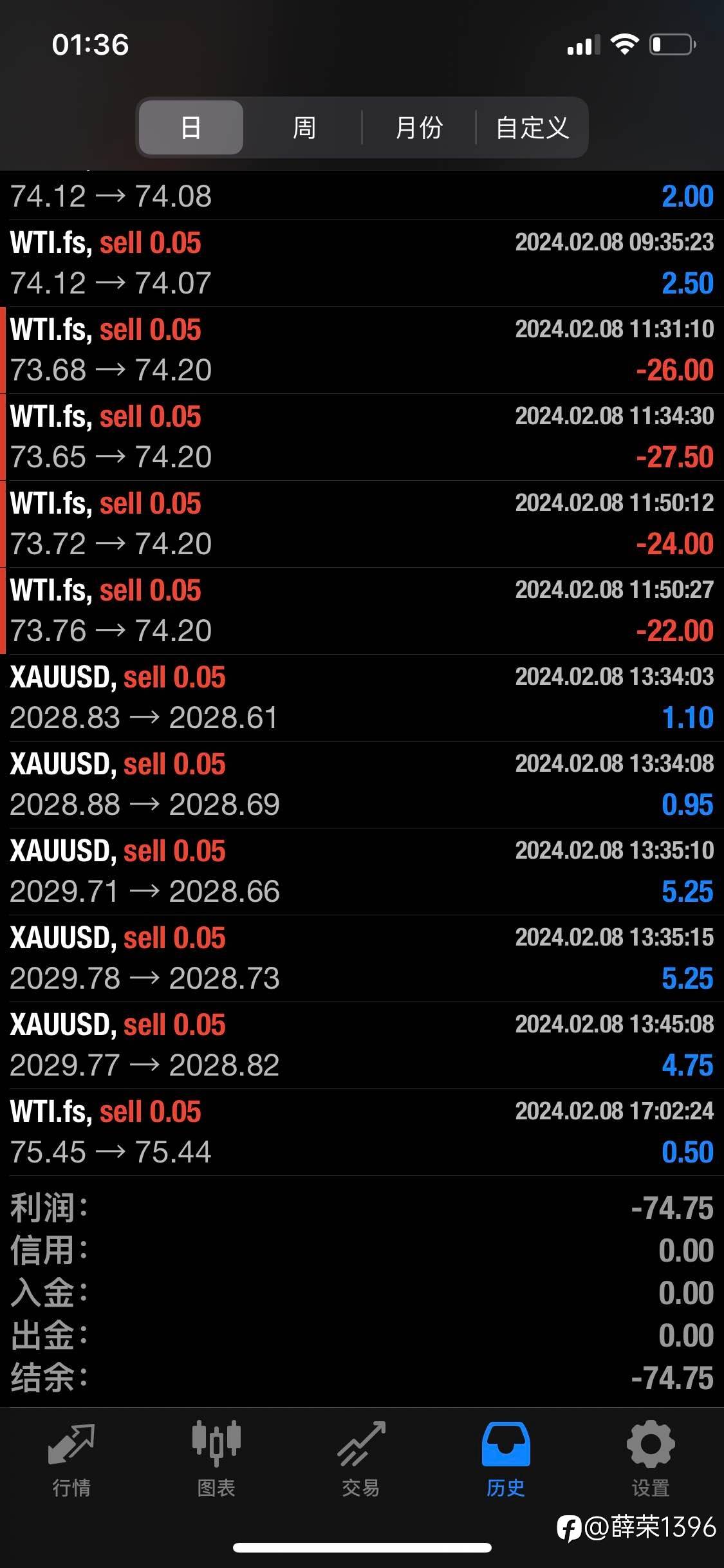Choose the 自定义 custom period
724x1568 pixels.
click(x=532, y=127)
